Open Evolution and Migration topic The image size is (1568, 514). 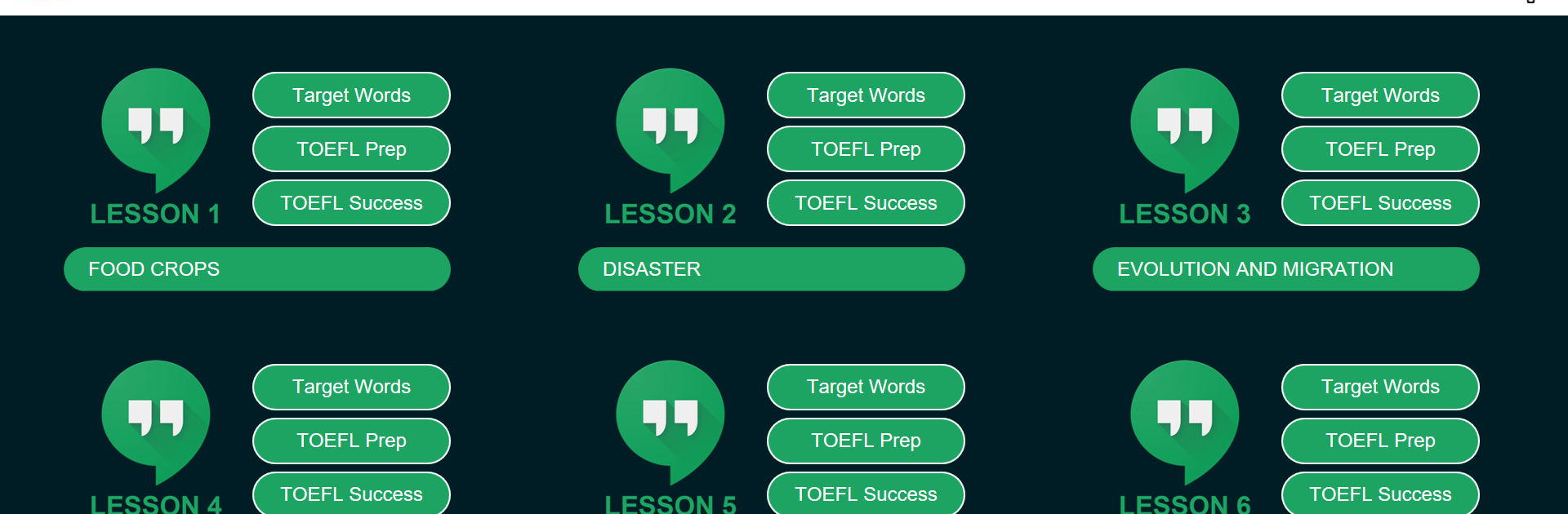pos(1285,269)
